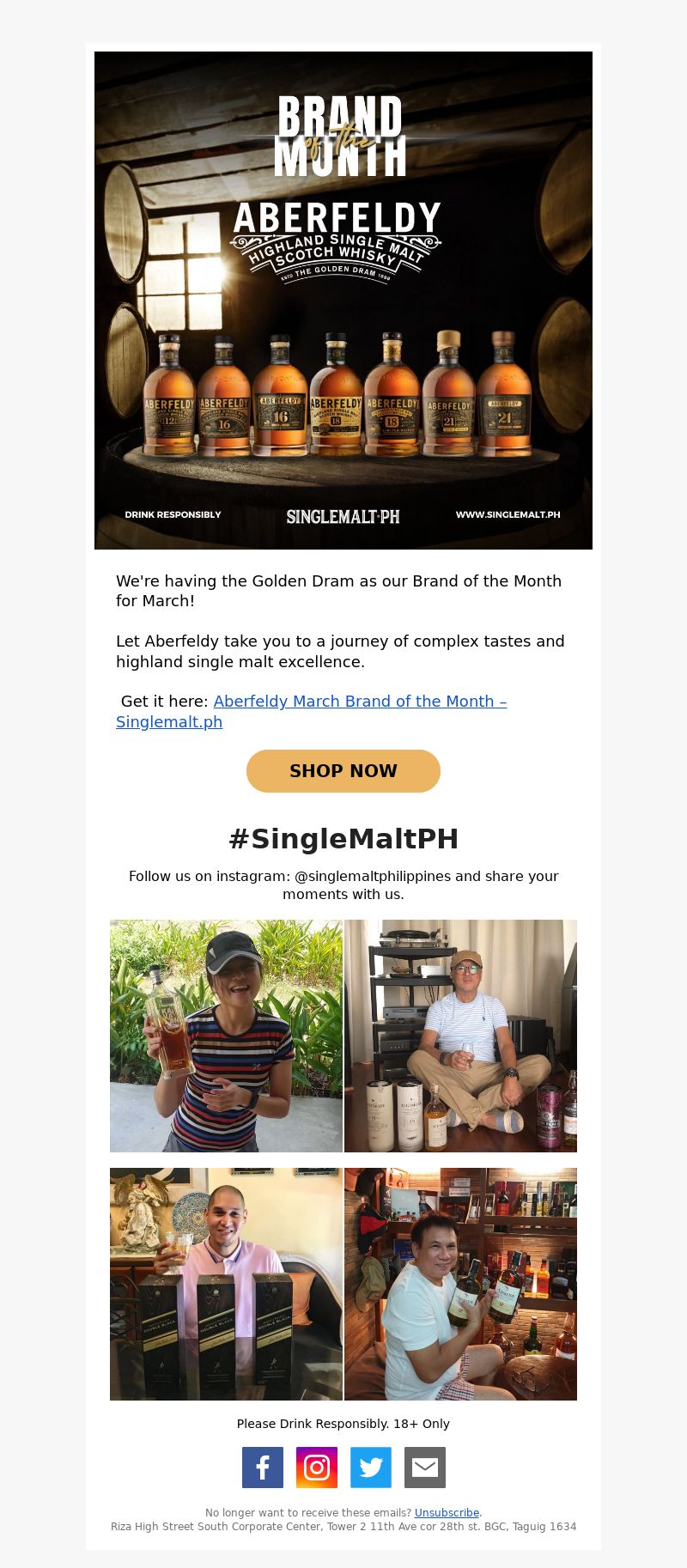Open the Twitter icon
This screenshot has width=687, height=1568.
click(371, 1468)
